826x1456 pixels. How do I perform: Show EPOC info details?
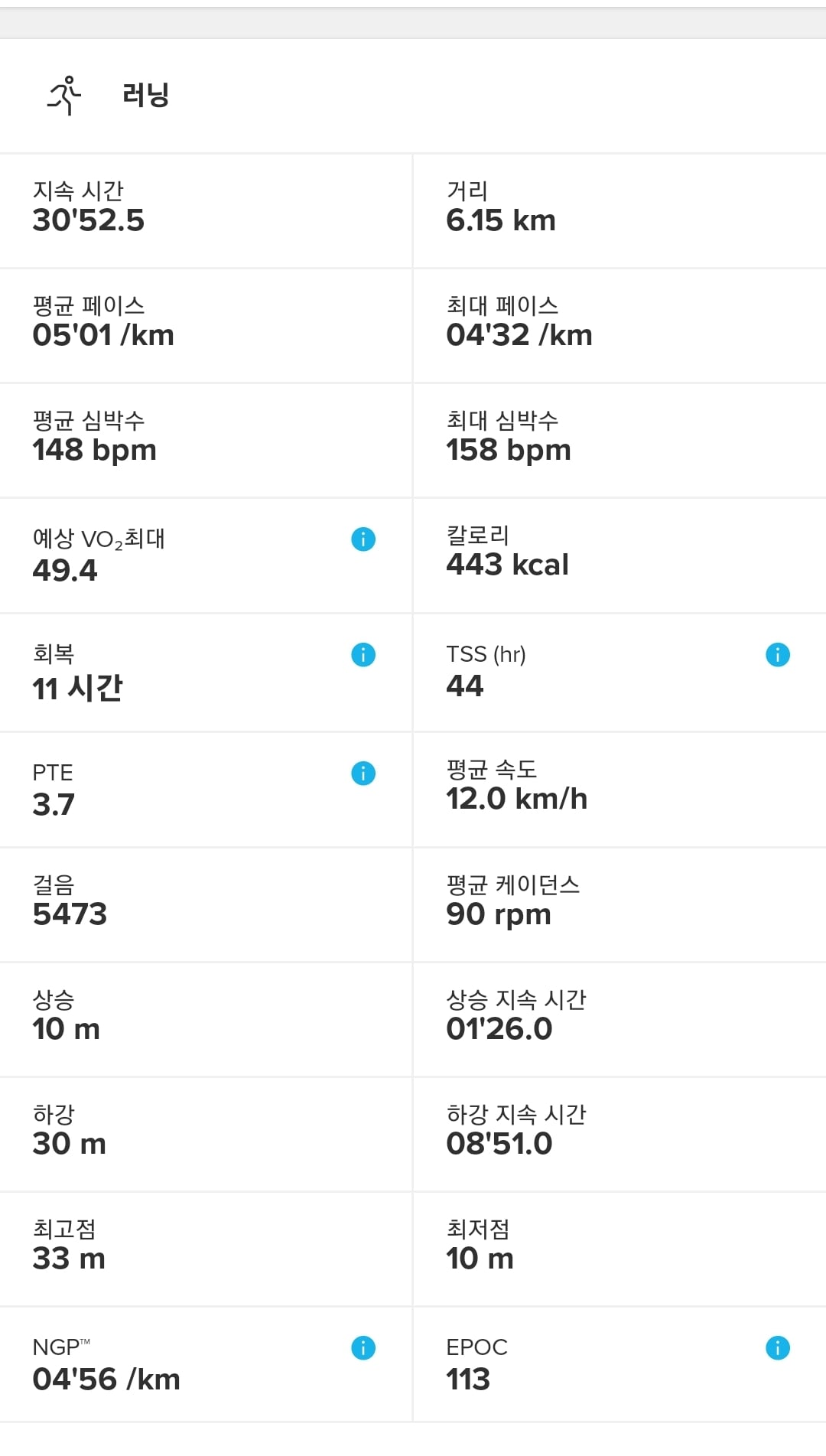(778, 1348)
